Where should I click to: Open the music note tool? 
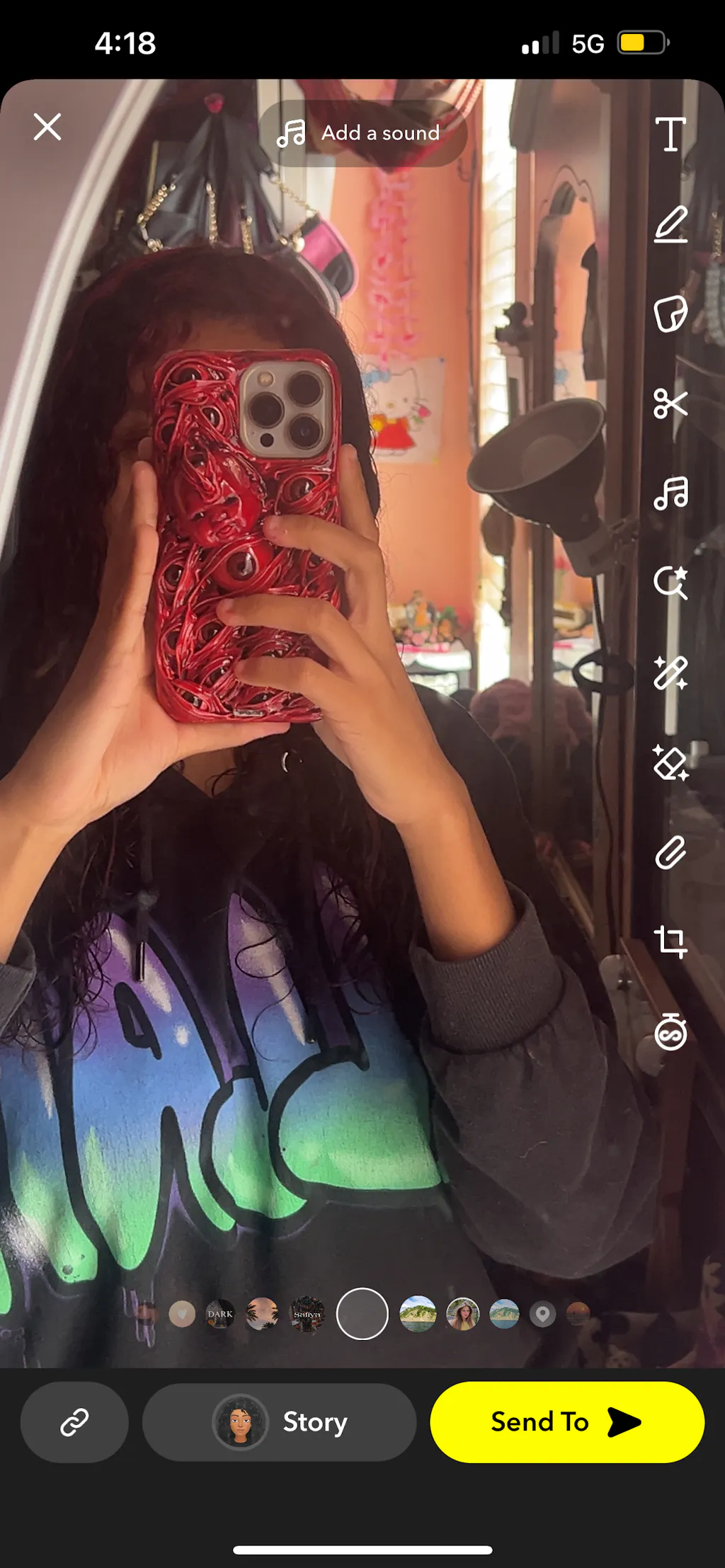click(x=670, y=493)
